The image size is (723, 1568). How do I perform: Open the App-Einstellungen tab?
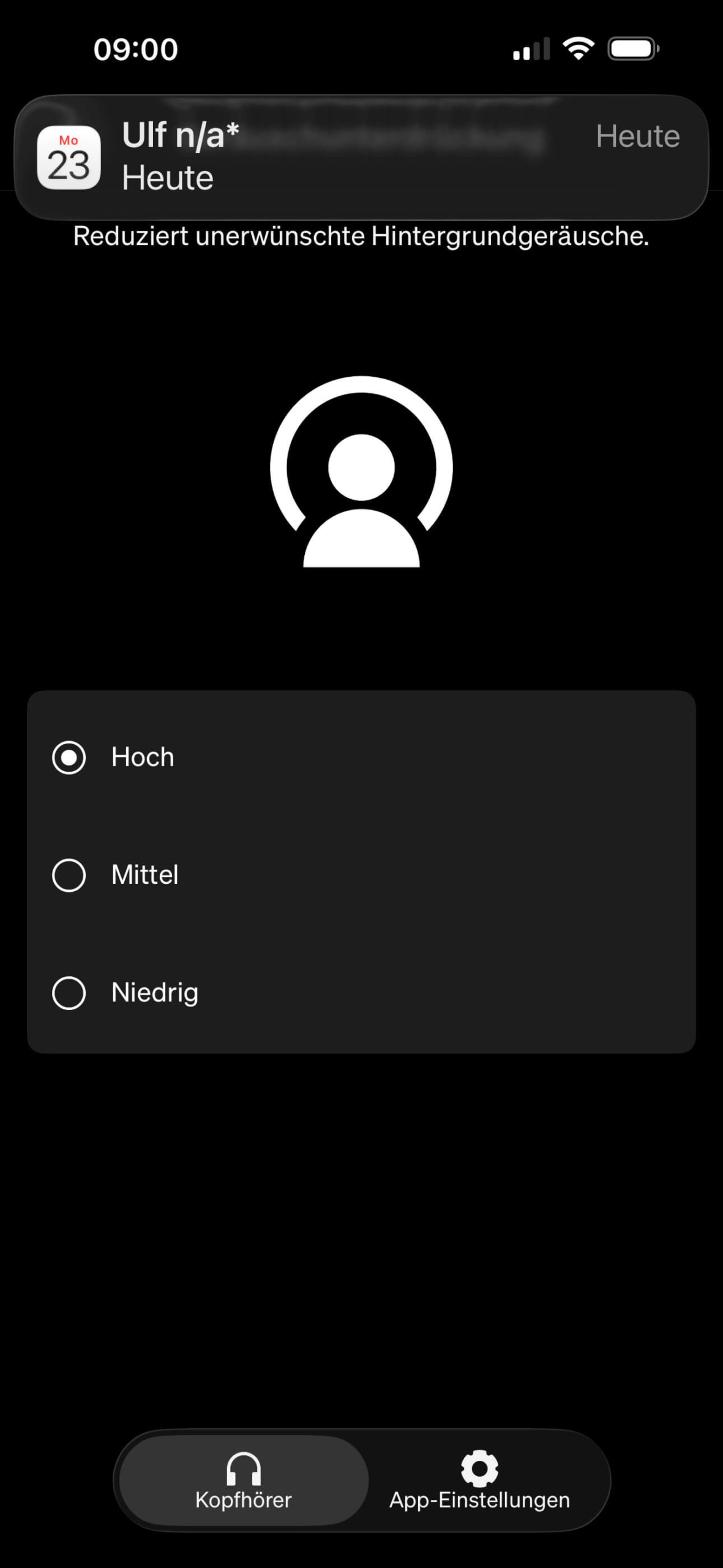pos(479,1480)
